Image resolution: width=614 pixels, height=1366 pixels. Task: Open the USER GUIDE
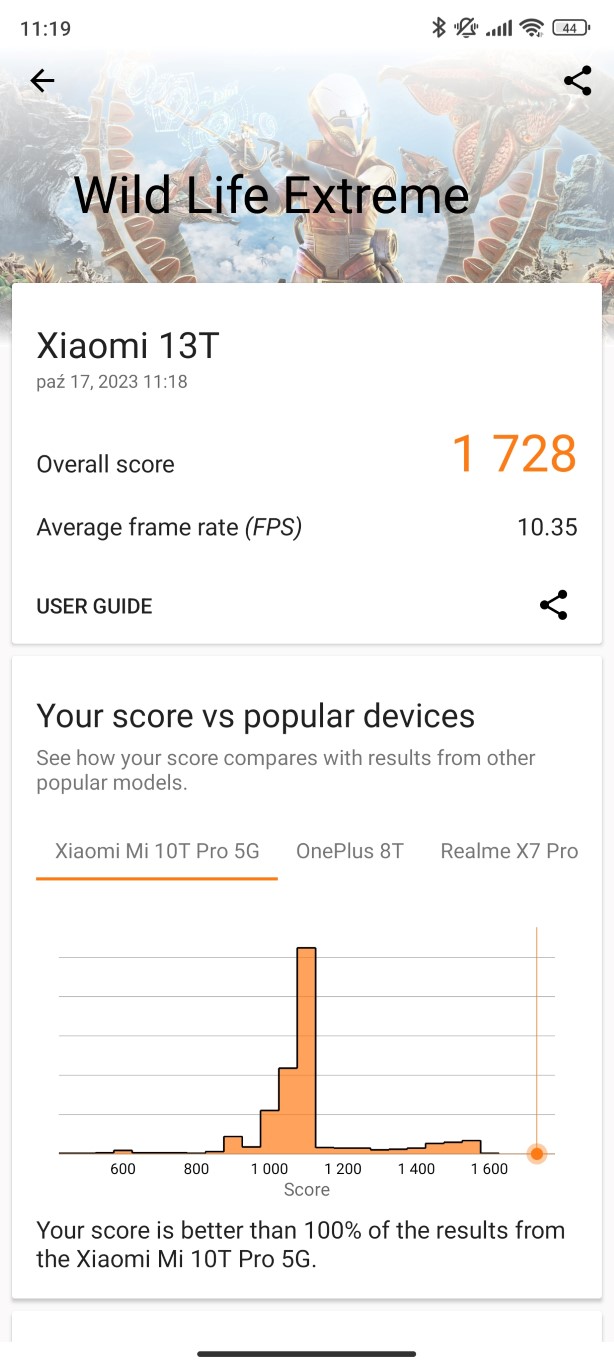(x=94, y=606)
